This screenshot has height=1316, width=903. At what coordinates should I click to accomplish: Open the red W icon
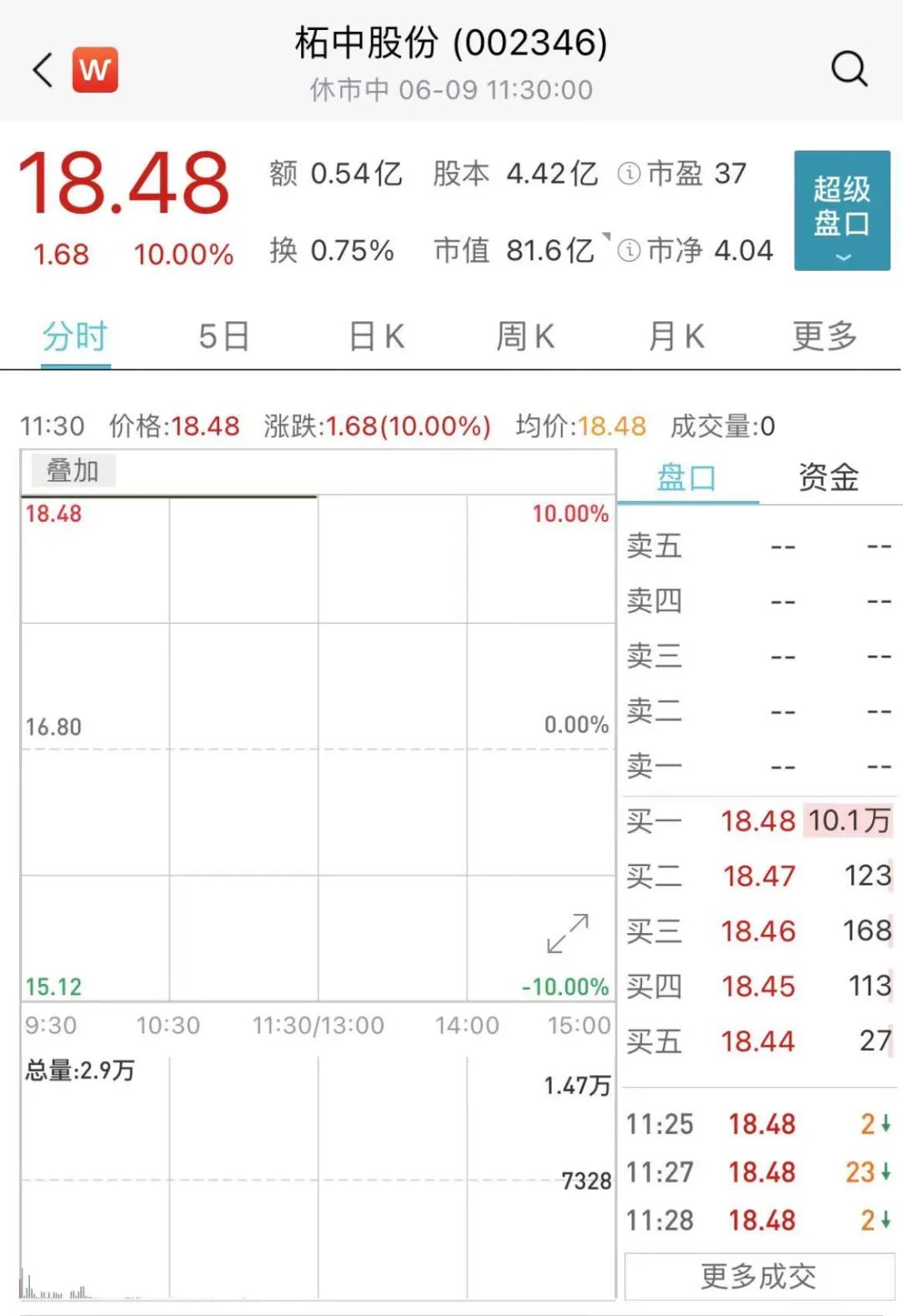coord(95,69)
